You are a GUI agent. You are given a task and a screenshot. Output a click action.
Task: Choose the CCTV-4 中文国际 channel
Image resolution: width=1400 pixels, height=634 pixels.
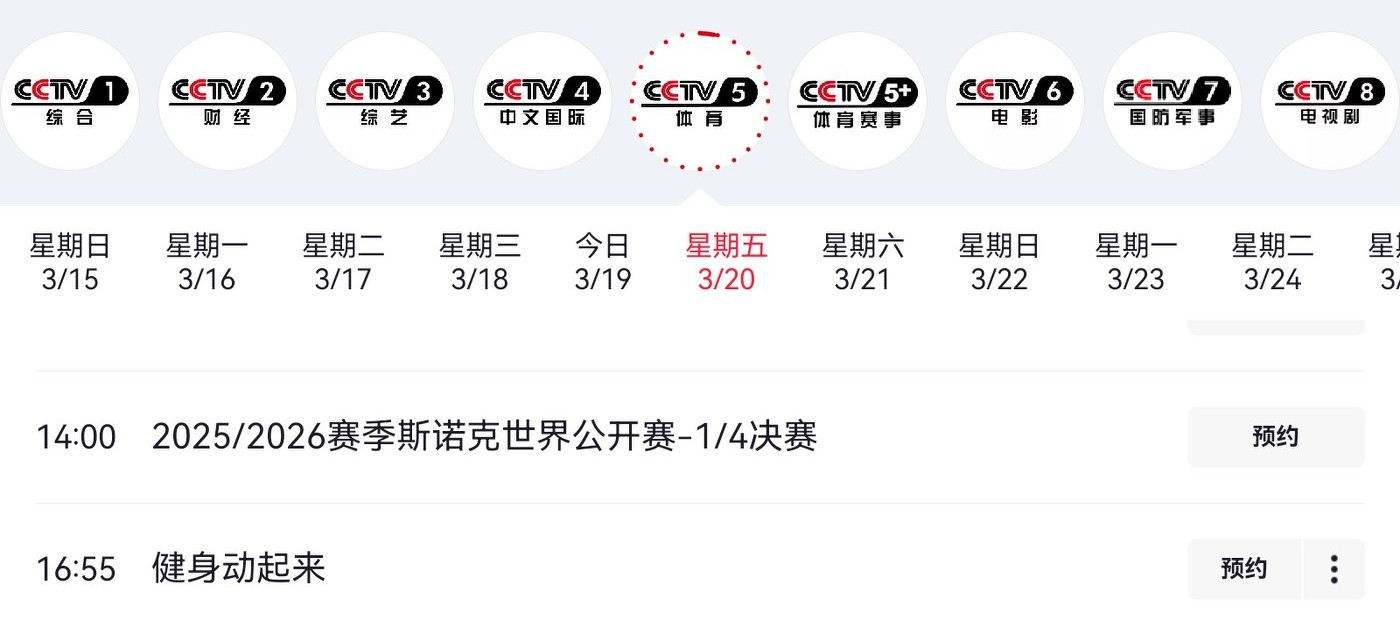click(x=542, y=101)
